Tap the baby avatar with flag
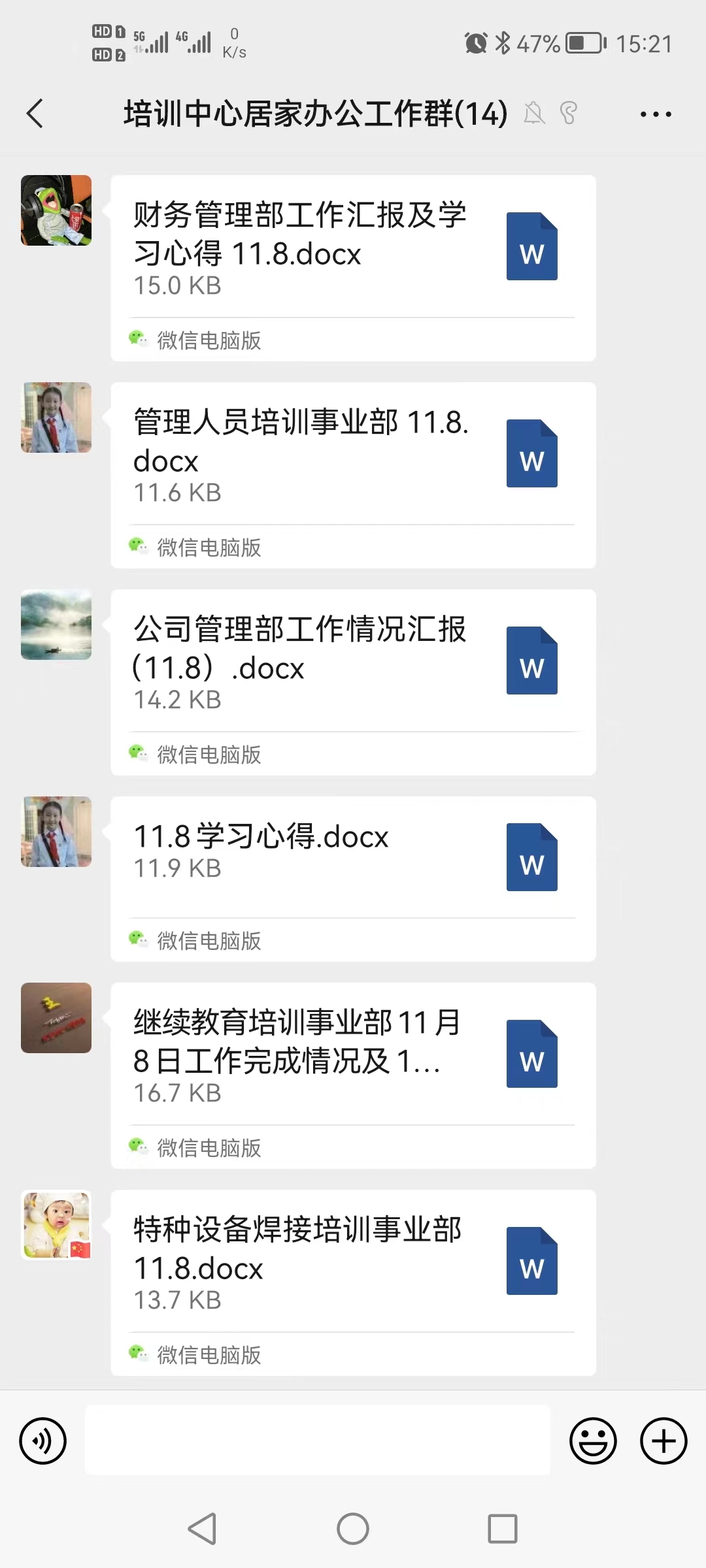The height and width of the screenshot is (1568, 706). pos(56,1225)
